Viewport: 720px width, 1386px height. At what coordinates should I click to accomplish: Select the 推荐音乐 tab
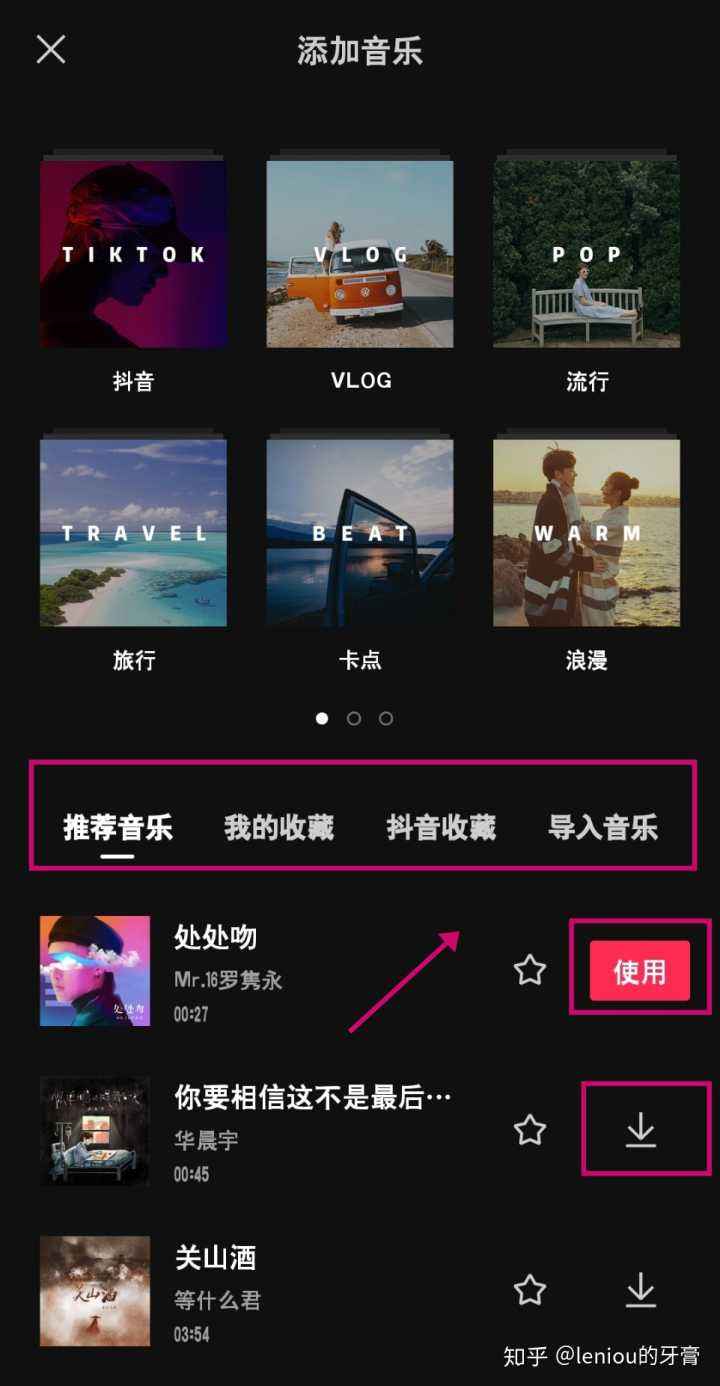point(118,827)
